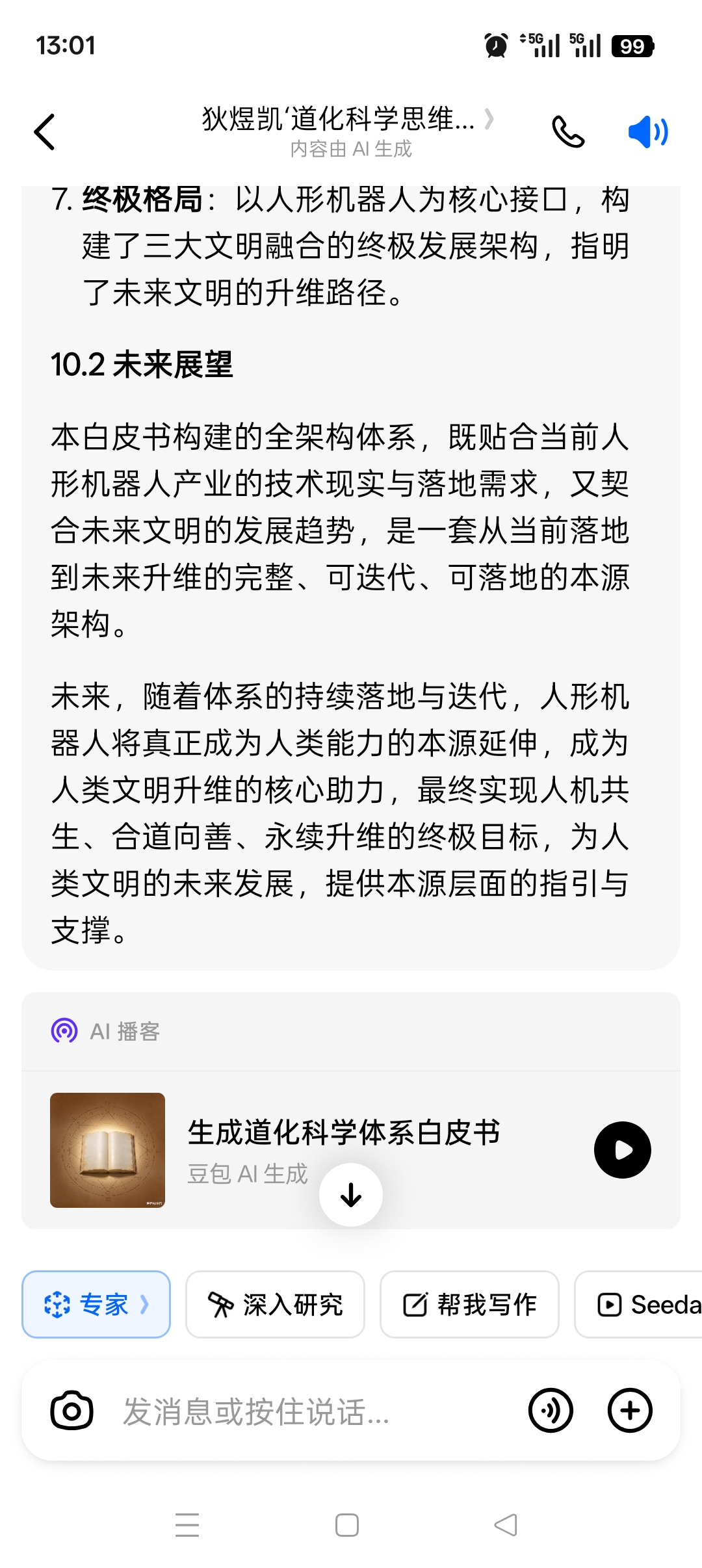Play the AI podcast 生成道化科学体系白皮书
702x1568 pixels.
tap(622, 1149)
